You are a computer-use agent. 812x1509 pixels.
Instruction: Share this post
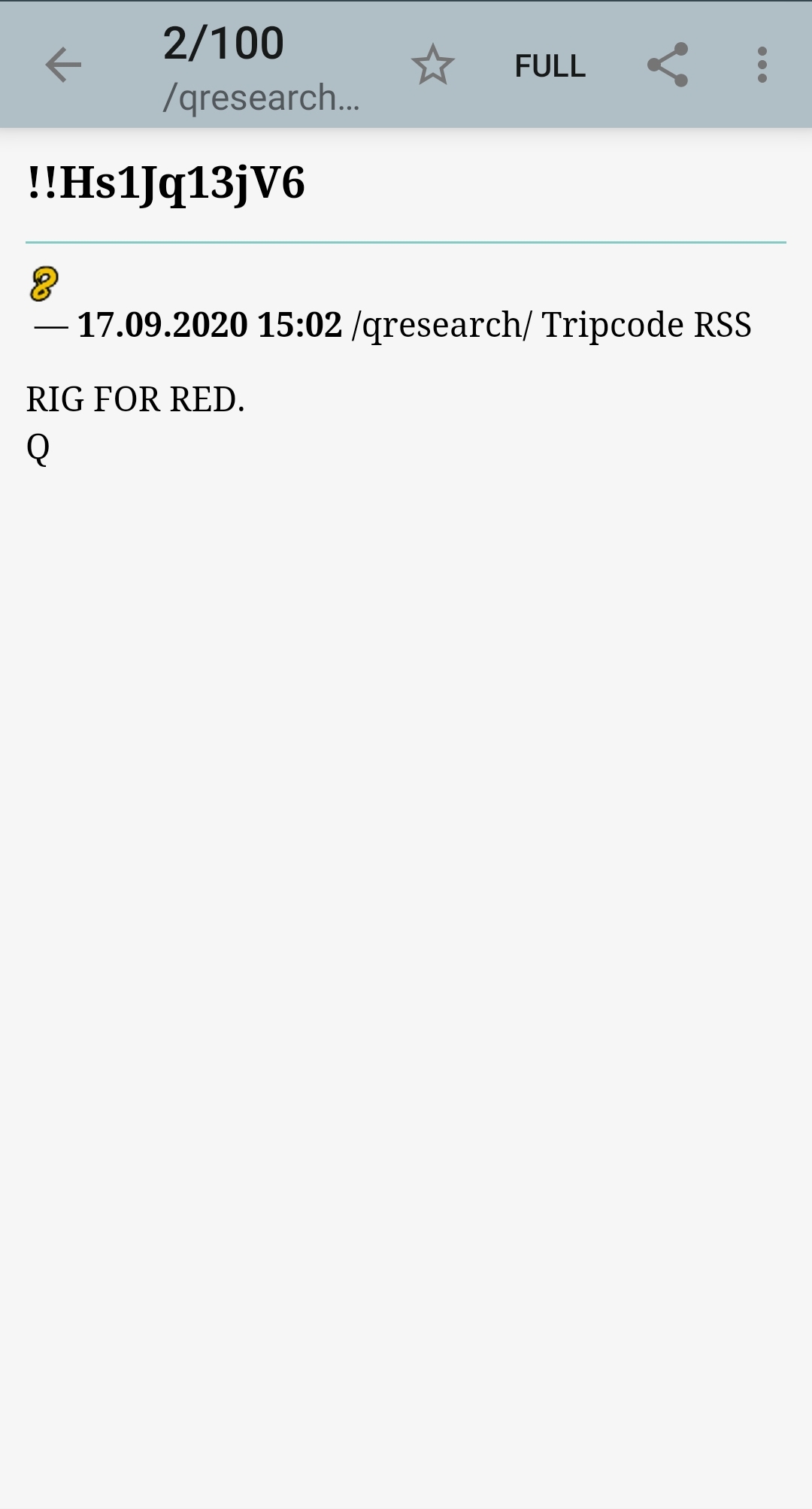(668, 65)
